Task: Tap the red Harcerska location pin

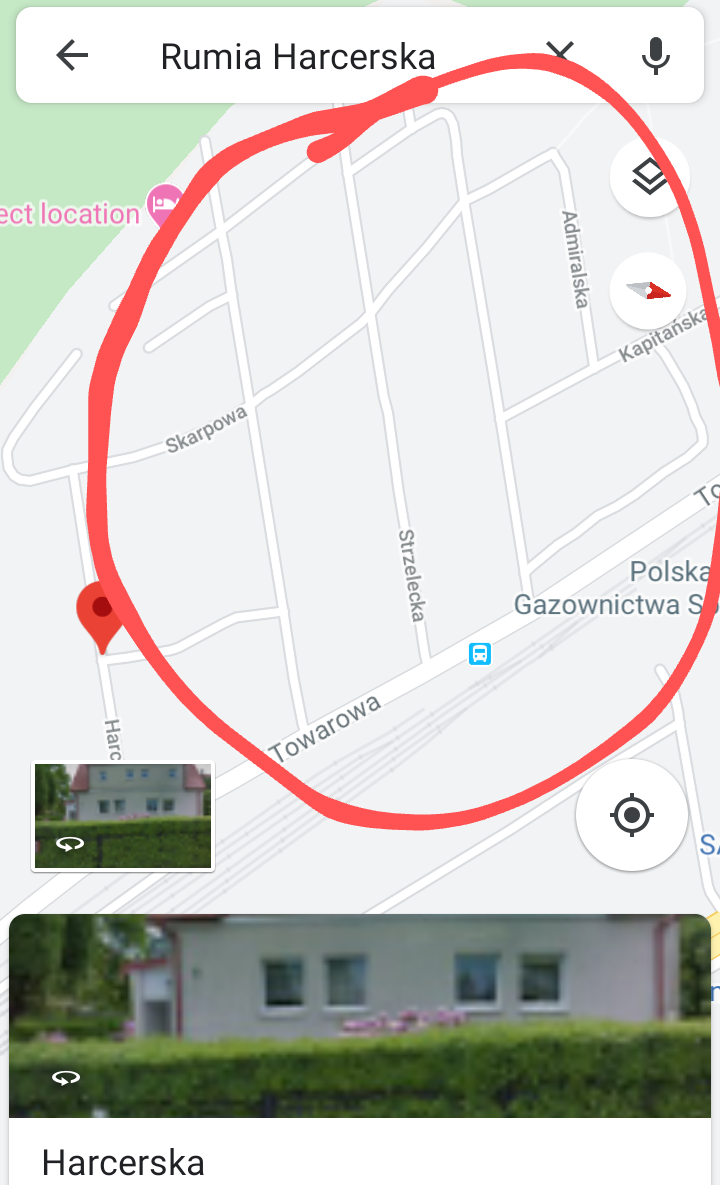Action: tap(100, 611)
